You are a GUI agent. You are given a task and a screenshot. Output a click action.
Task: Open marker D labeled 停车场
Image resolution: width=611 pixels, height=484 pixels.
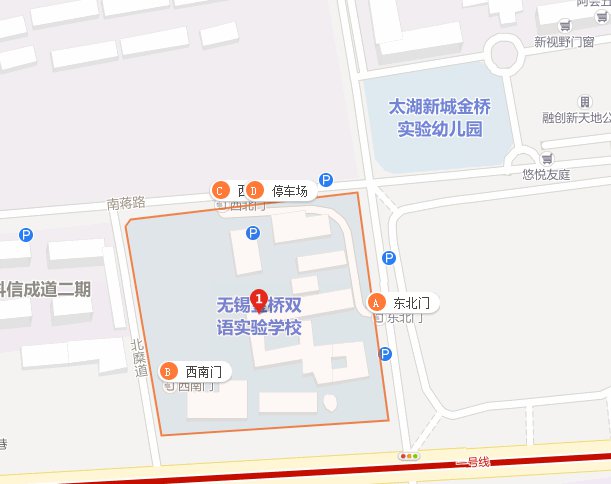pyautogui.click(x=254, y=190)
